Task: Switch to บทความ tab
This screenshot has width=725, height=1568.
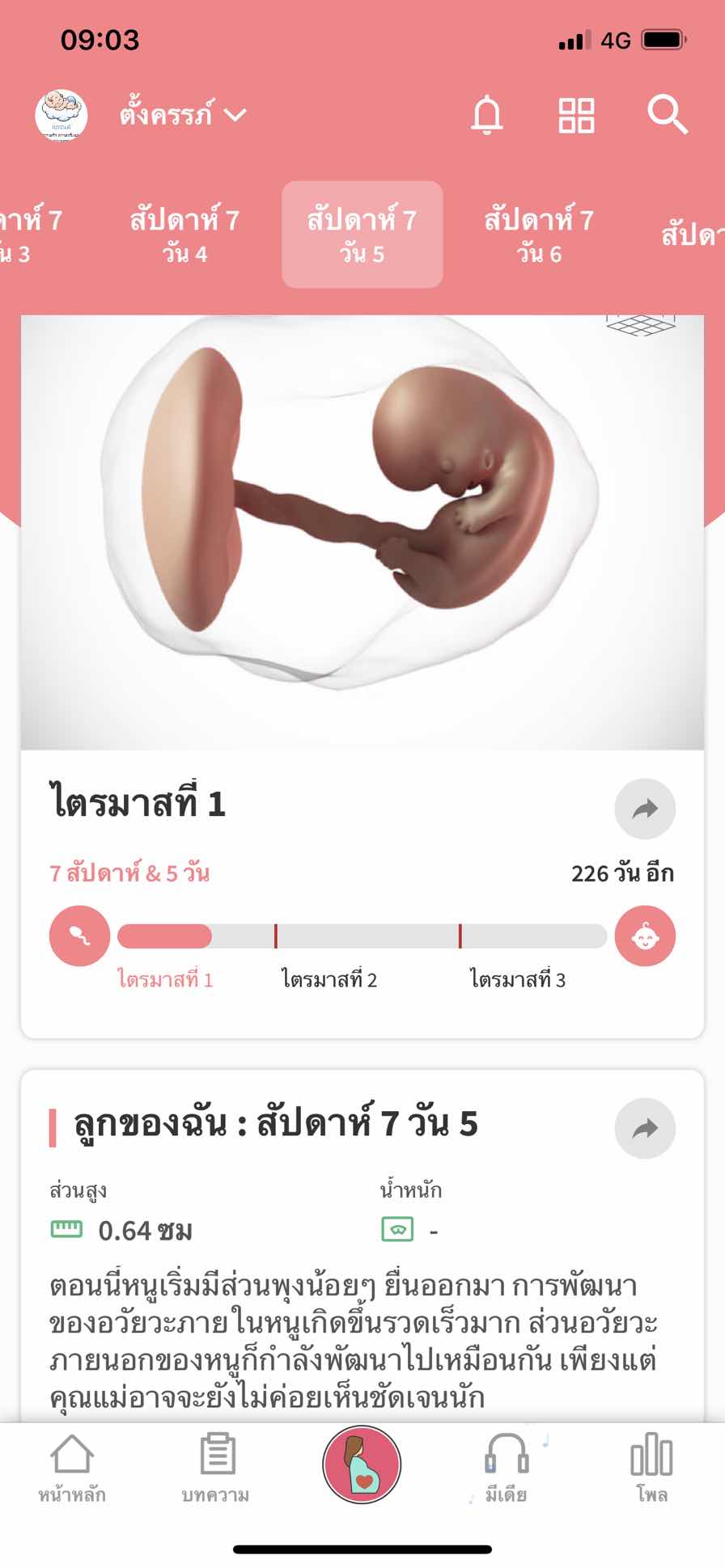Action: [216, 1468]
